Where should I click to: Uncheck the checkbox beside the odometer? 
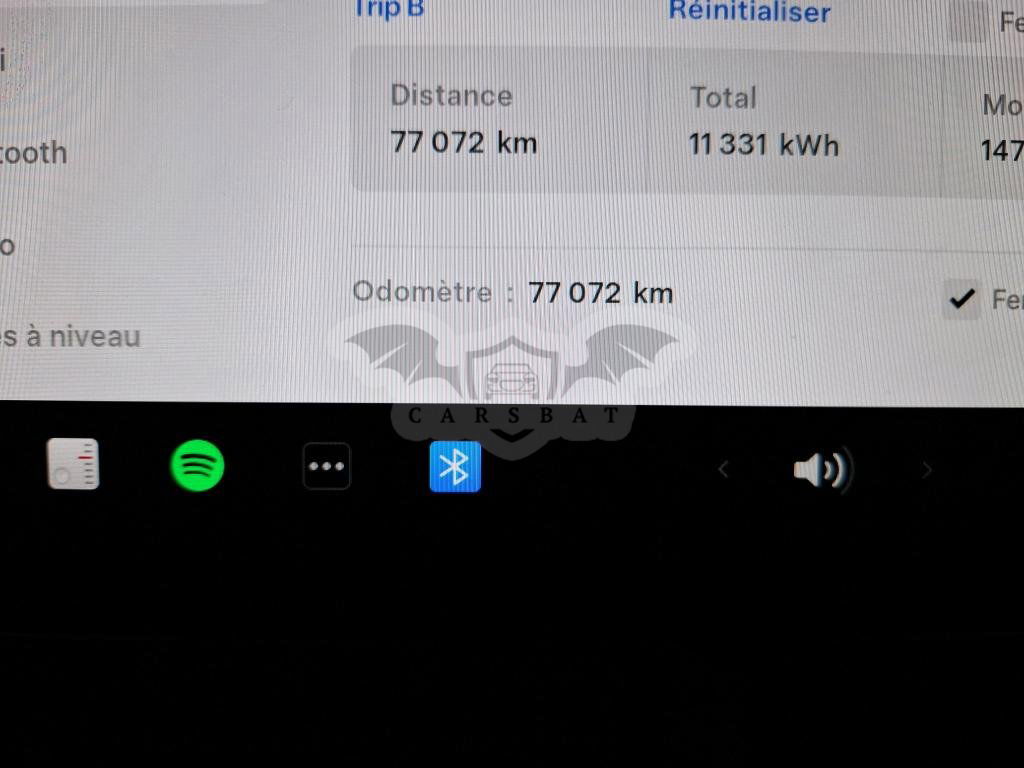tap(962, 298)
